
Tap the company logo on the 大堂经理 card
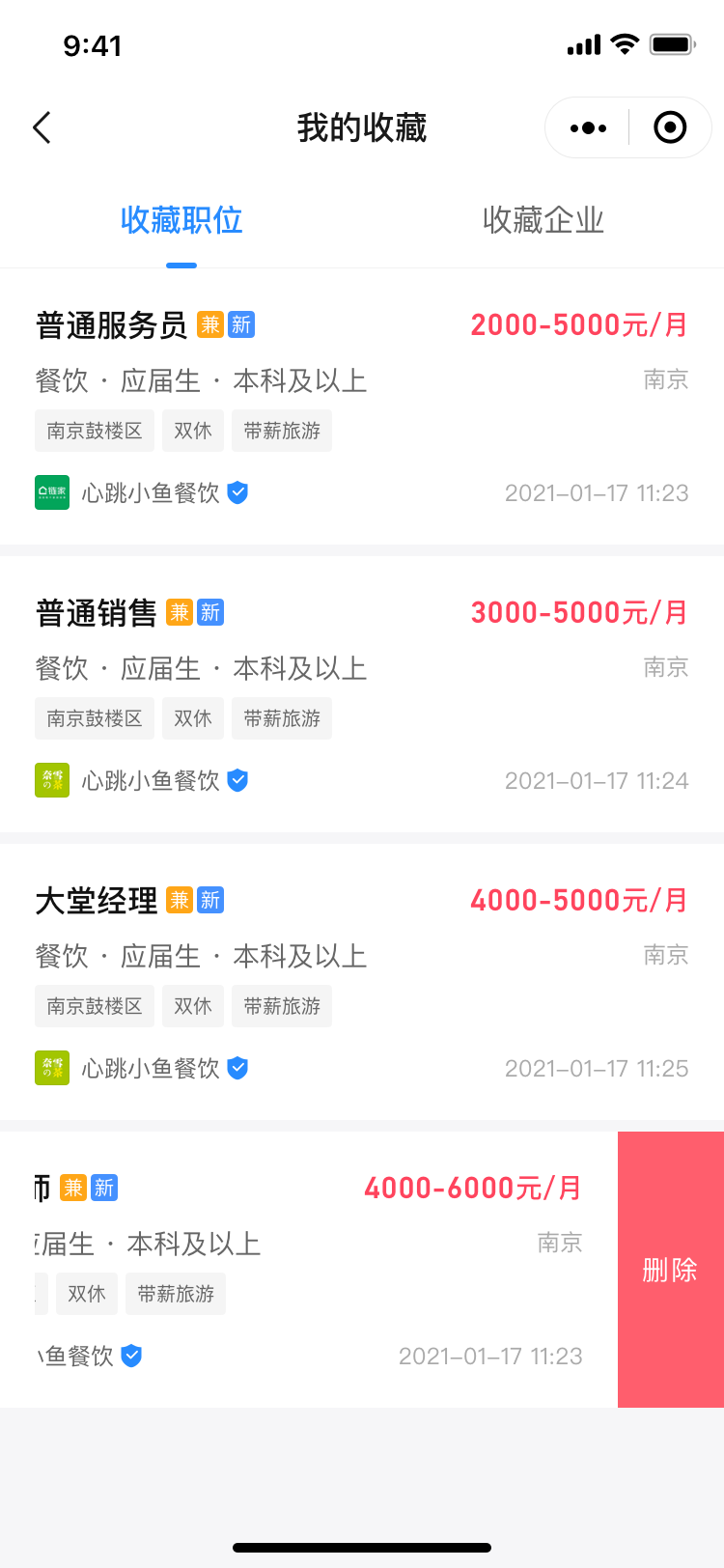coord(51,1068)
